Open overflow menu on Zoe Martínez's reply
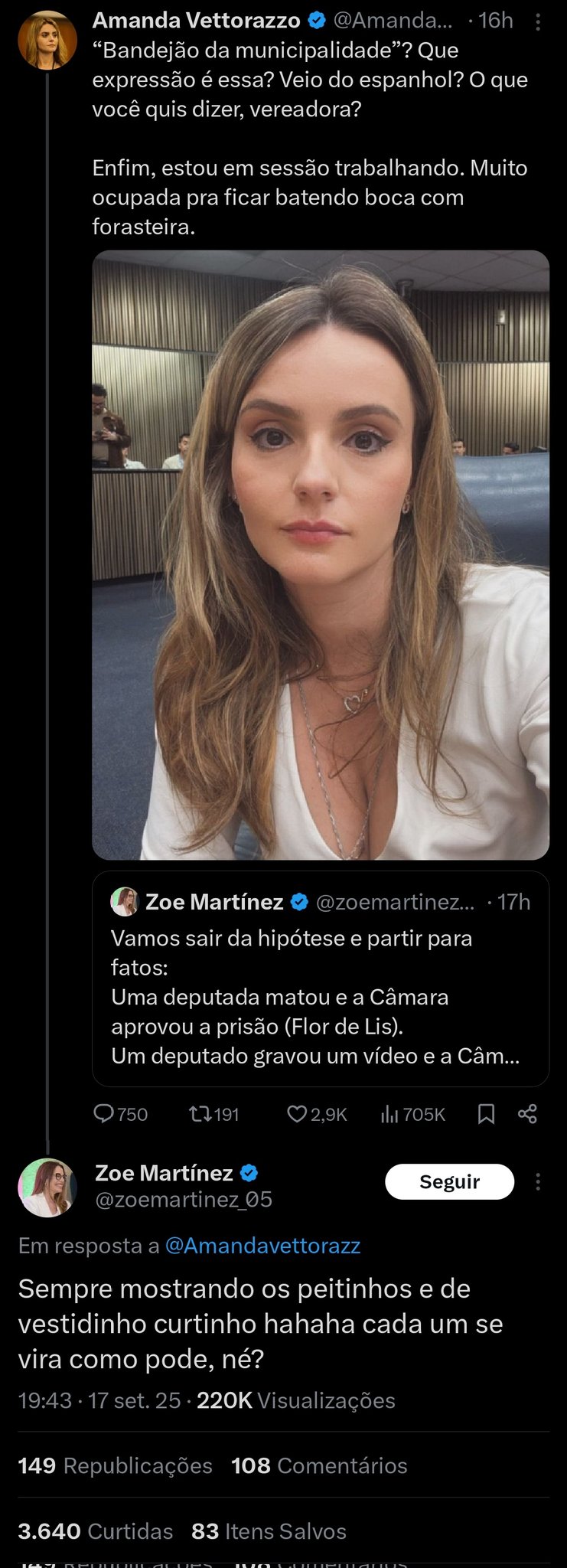The height and width of the screenshot is (1568, 567). pyautogui.click(x=538, y=1181)
